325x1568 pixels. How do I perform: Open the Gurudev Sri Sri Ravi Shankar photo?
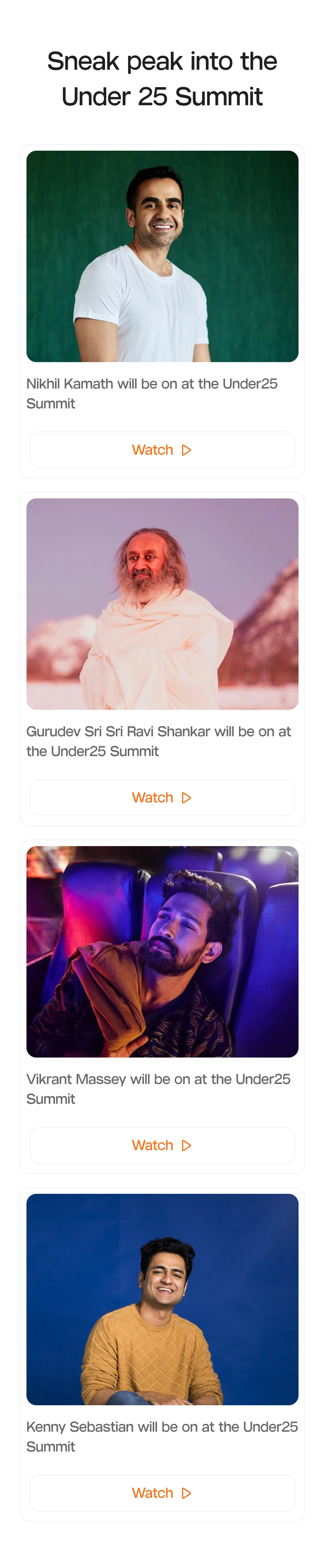coord(162,604)
